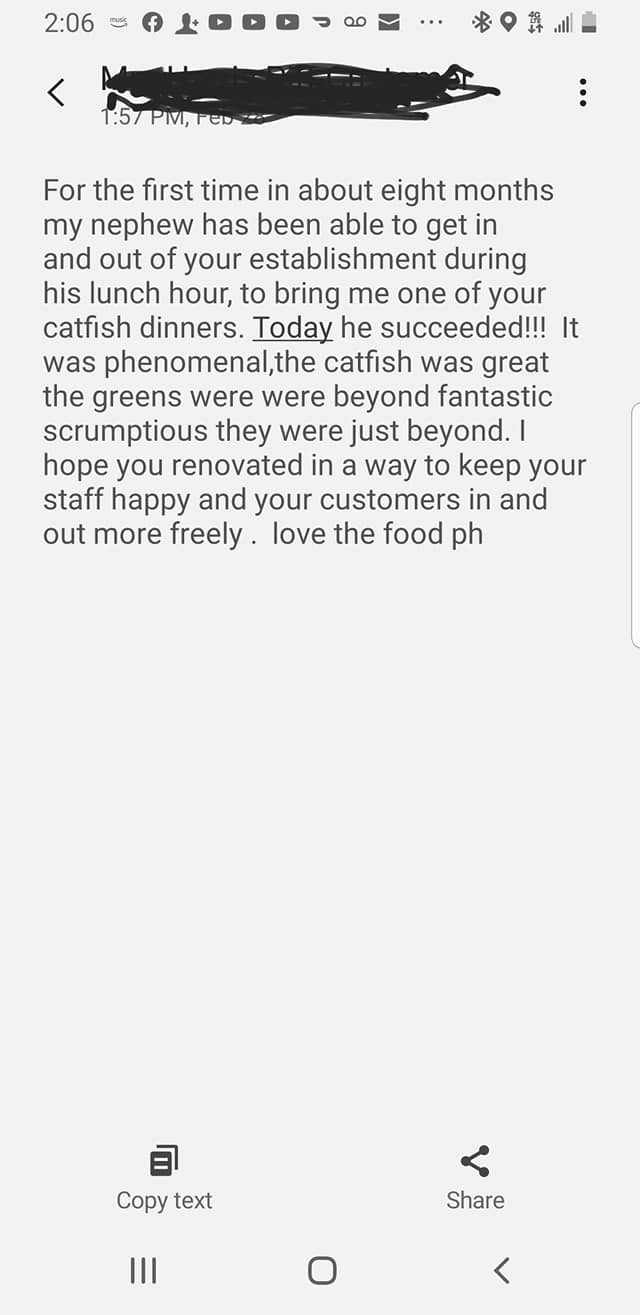Copy the message text
The height and width of the screenshot is (1315, 640).
coord(164,1179)
